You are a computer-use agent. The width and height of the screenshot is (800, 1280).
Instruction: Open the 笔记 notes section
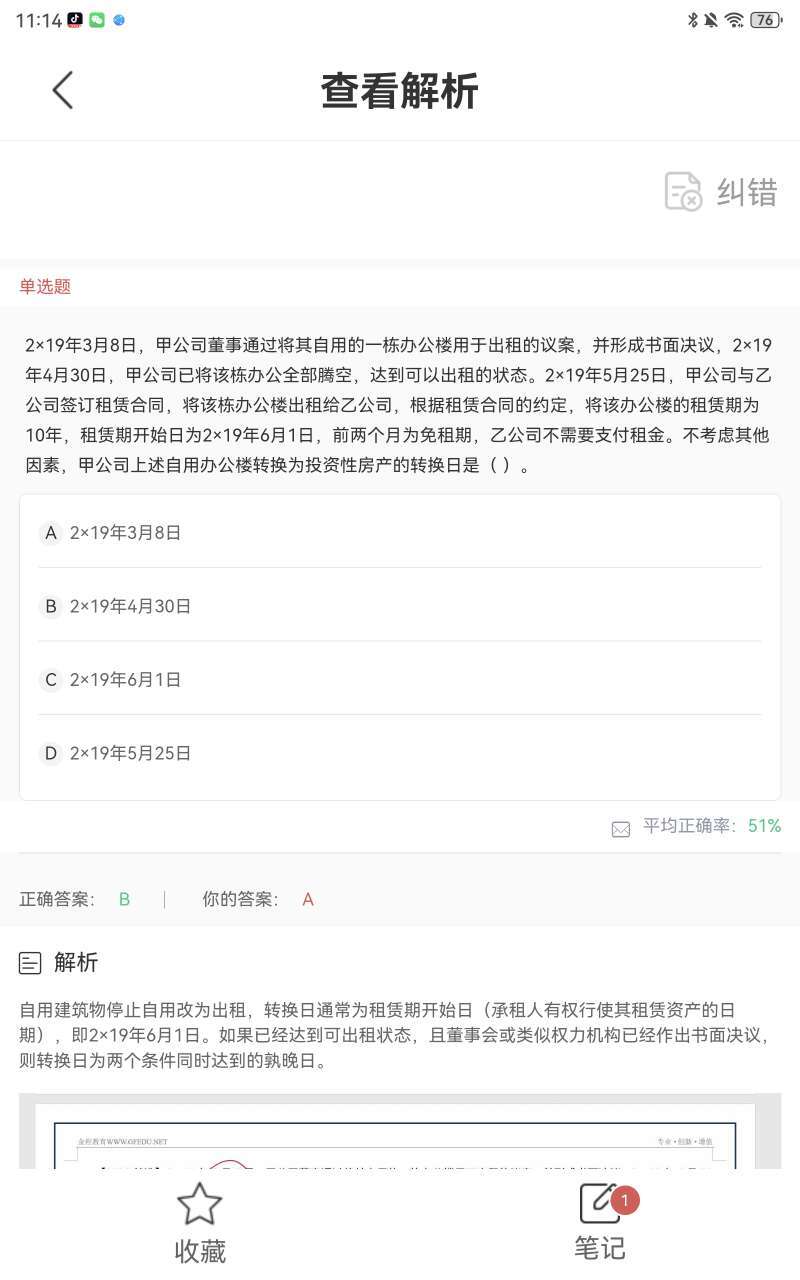coord(601,1222)
